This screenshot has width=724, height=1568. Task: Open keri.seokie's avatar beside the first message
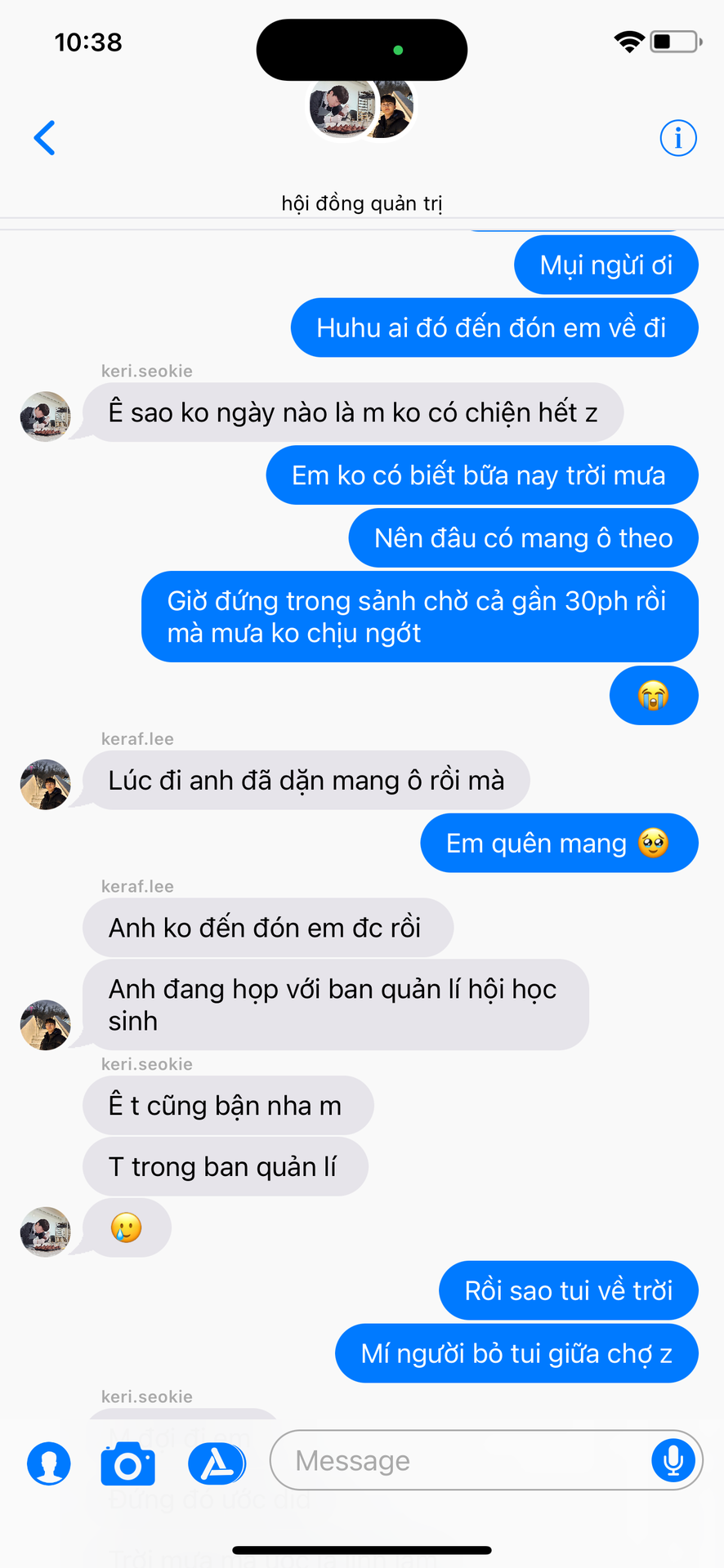pos(46,416)
